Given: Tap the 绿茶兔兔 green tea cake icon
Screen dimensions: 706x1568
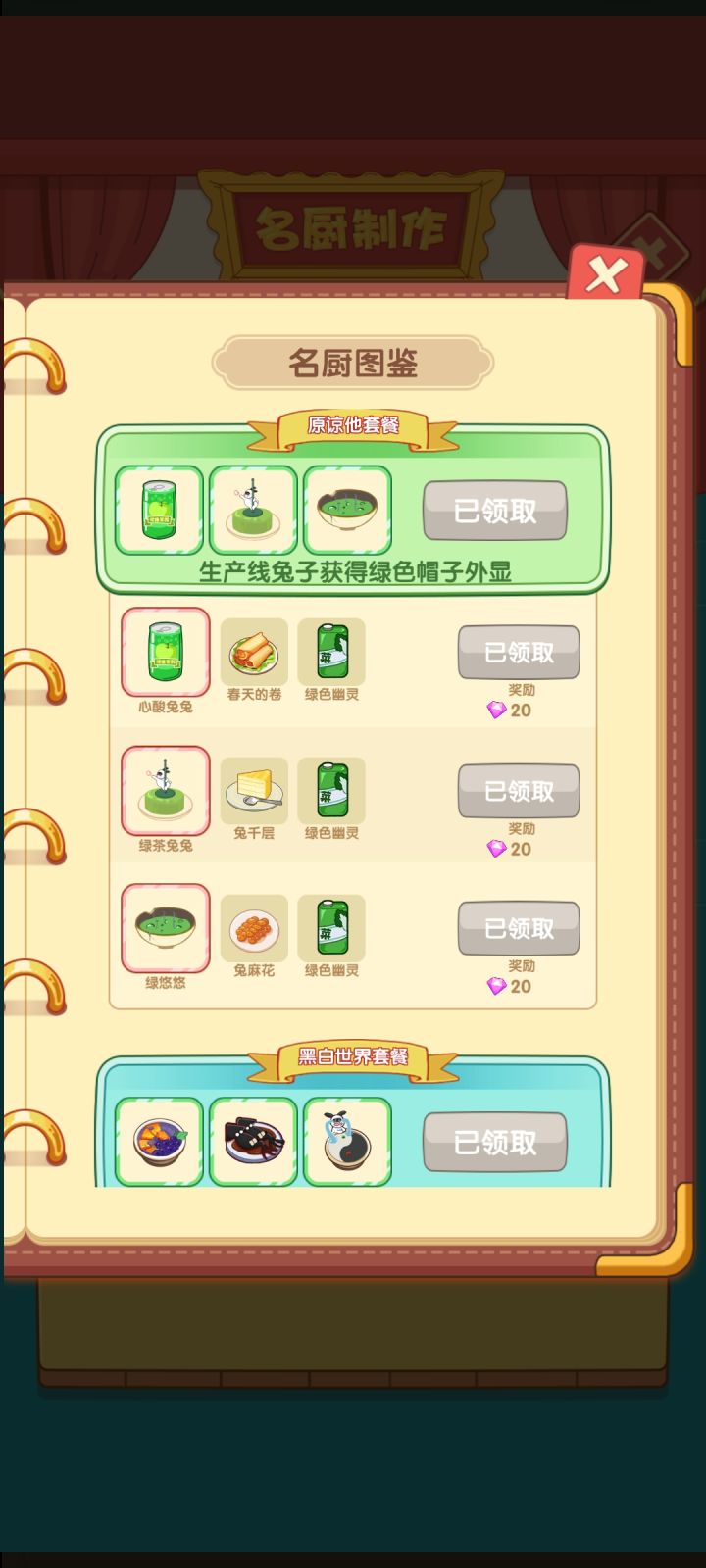Looking at the screenshot, I should point(165,790).
